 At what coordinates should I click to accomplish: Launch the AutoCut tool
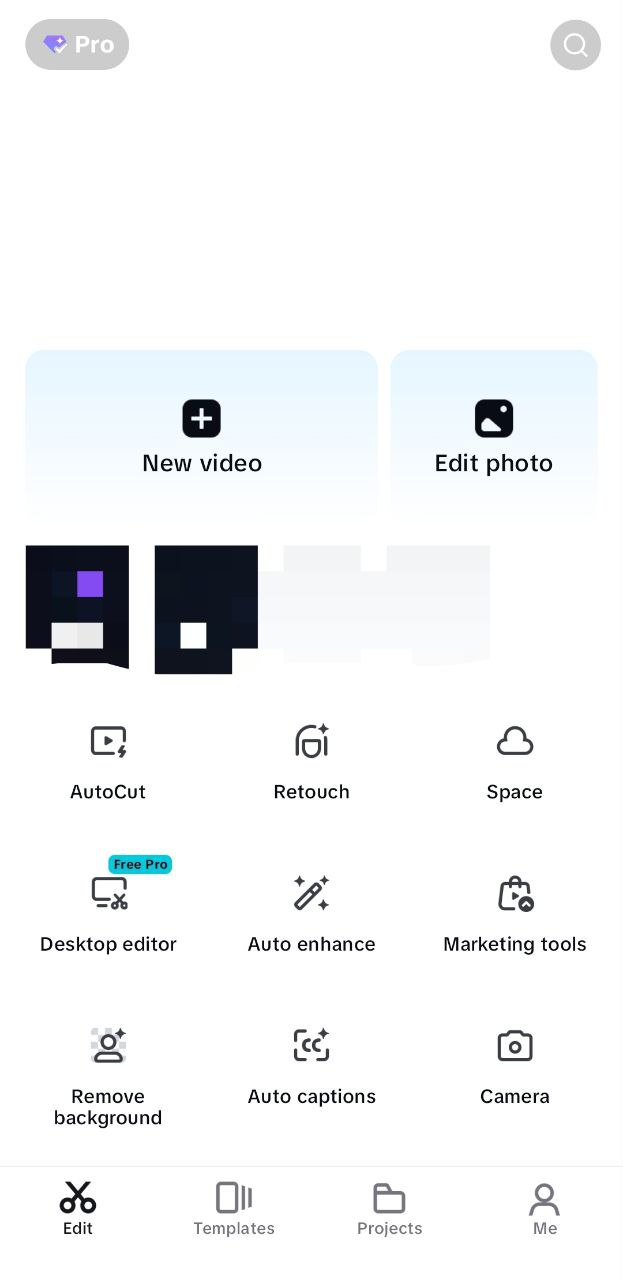(108, 763)
